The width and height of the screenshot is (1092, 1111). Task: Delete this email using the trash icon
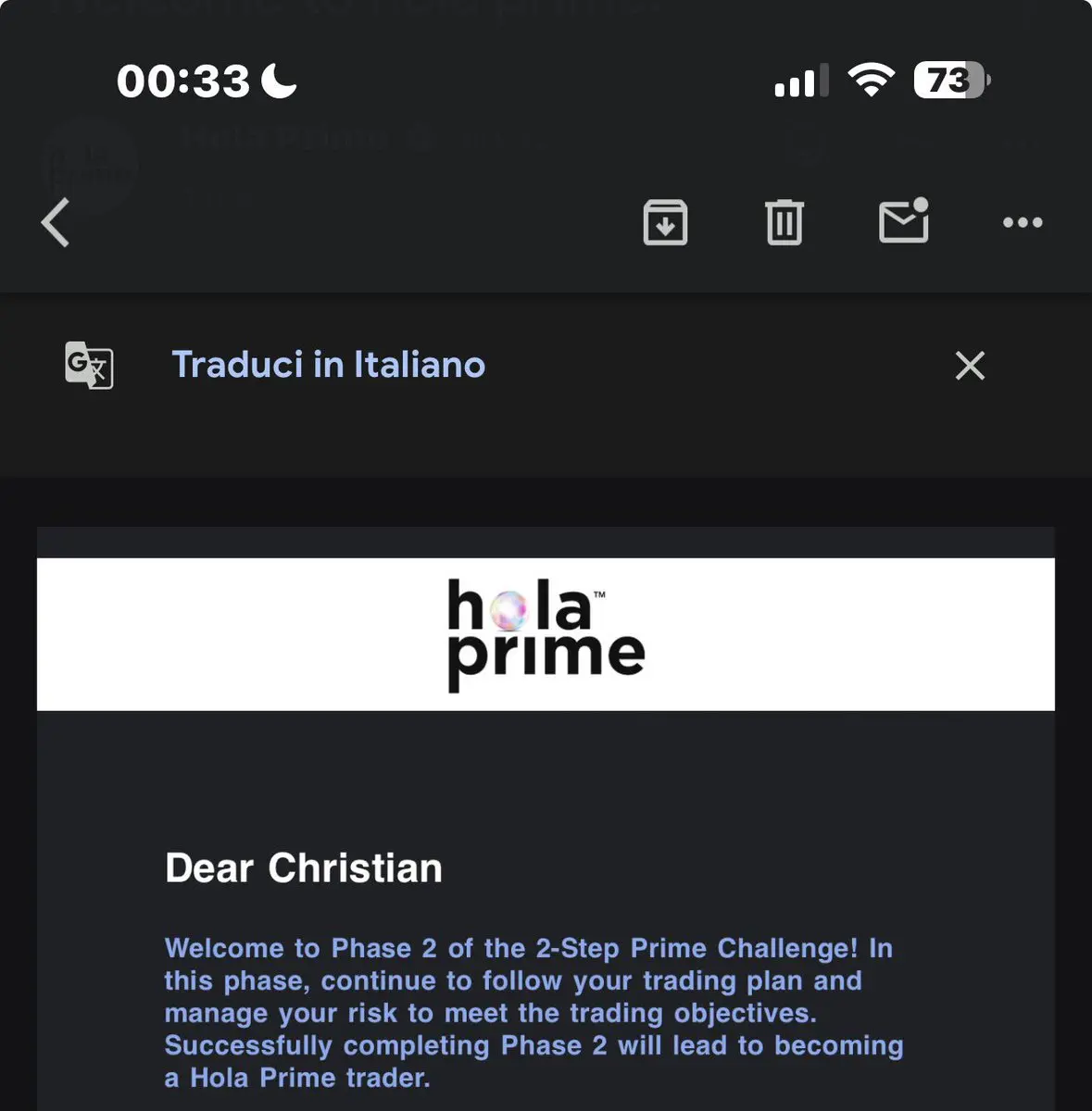click(x=784, y=222)
